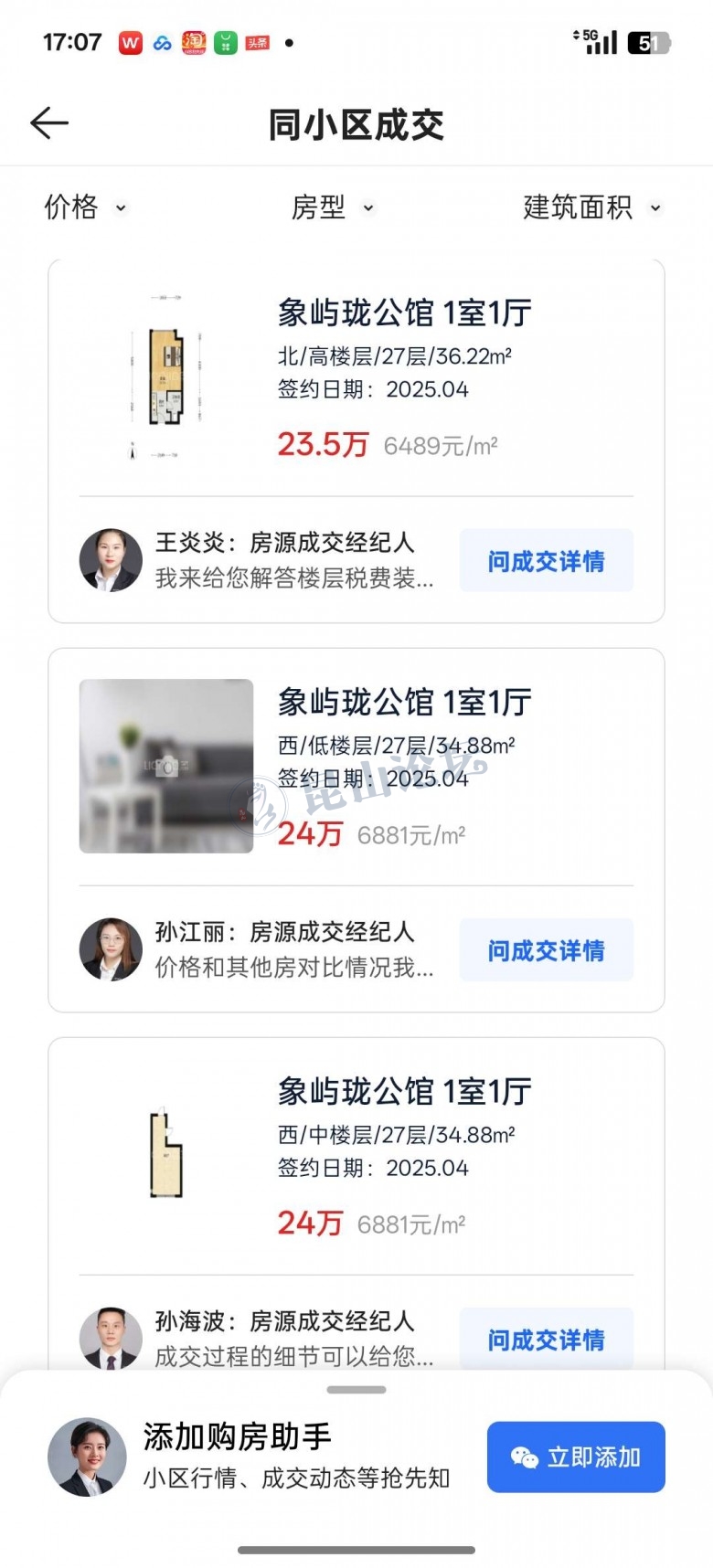Ask 孙海波 about transaction details
This screenshot has height=1568, width=713.
pyautogui.click(x=546, y=1340)
